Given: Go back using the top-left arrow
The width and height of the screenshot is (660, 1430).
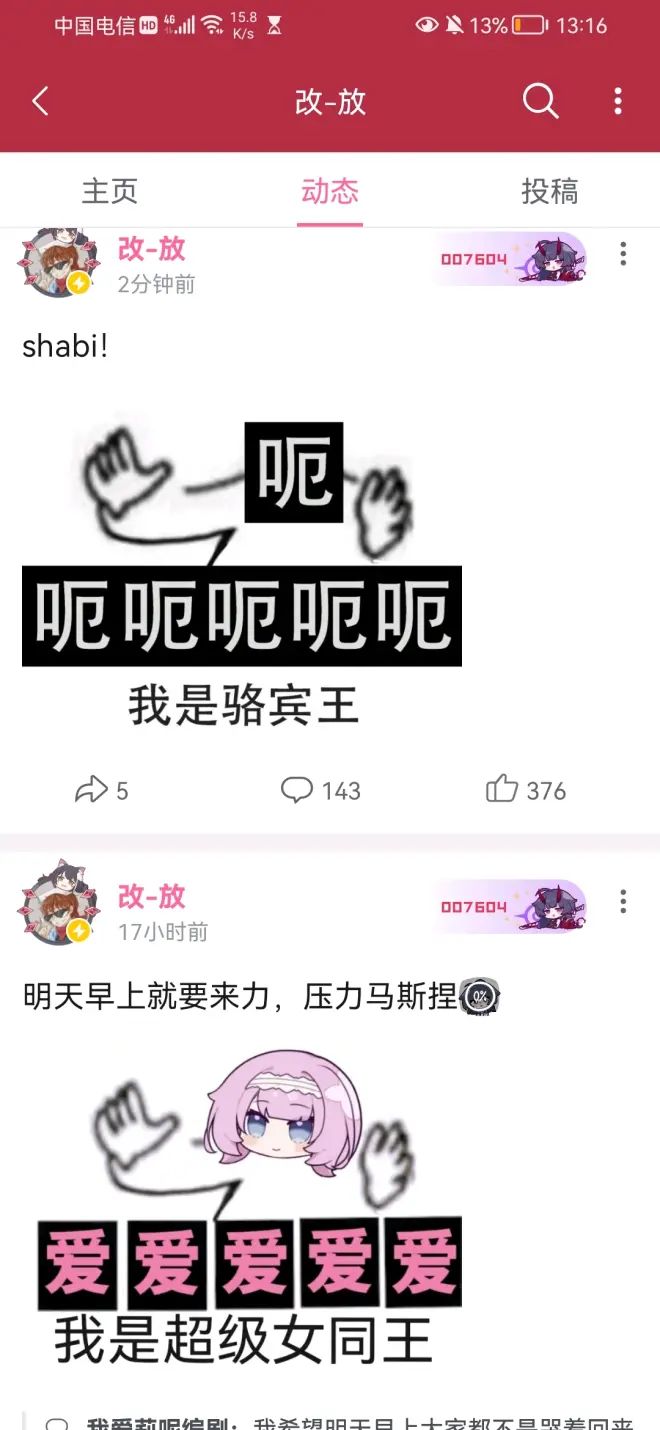Looking at the screenshot, I should click(x=40, y=101).
